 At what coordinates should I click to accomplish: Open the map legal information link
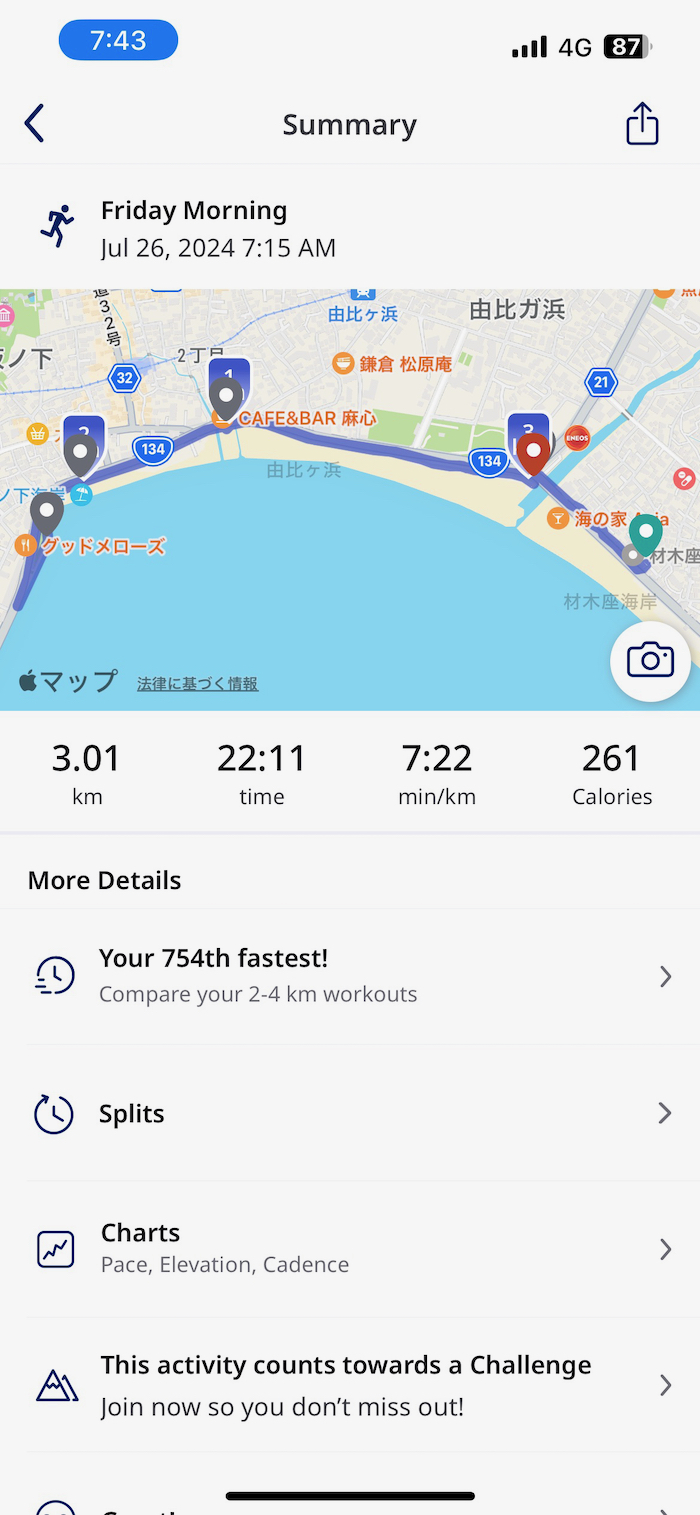tap(197, 684)
